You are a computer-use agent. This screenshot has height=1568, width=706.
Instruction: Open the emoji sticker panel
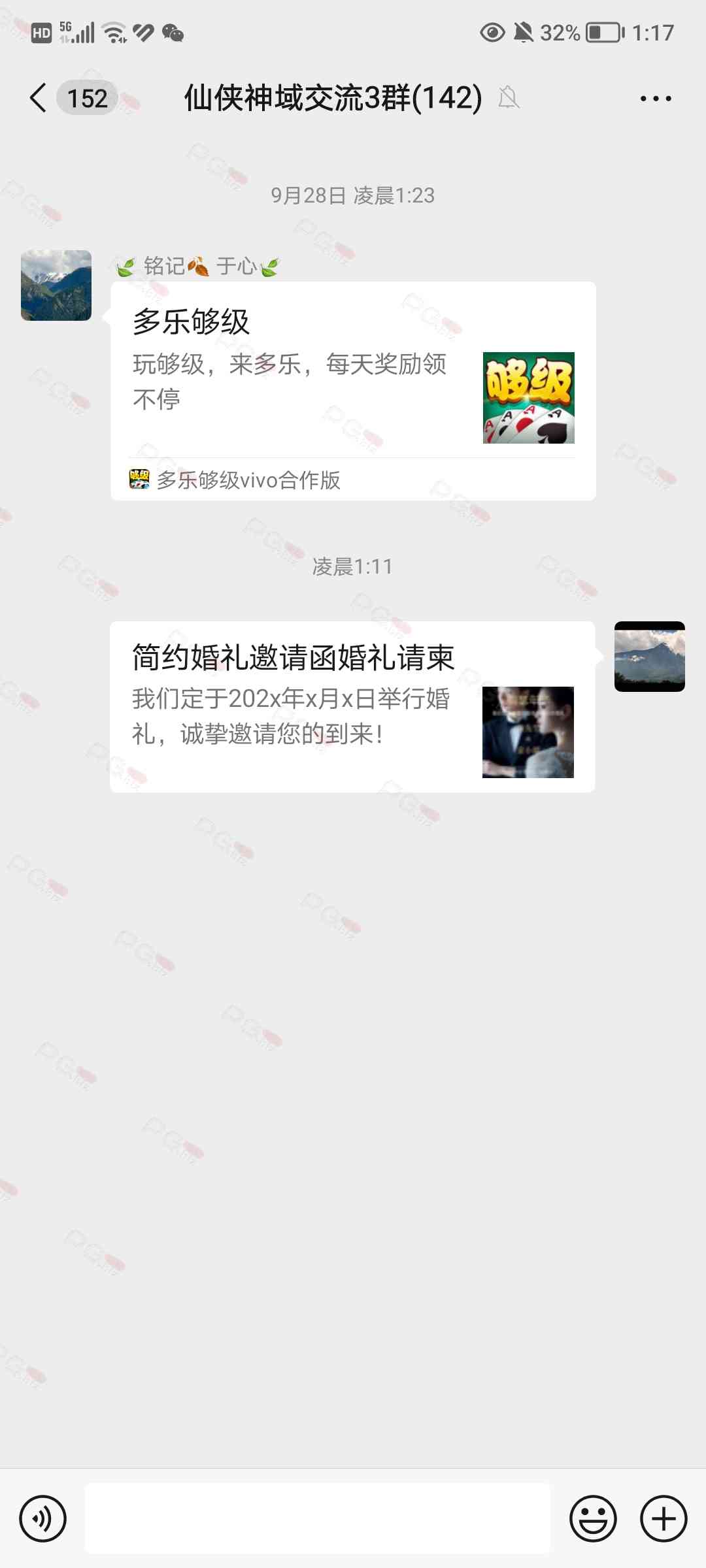pos(593,1518)
